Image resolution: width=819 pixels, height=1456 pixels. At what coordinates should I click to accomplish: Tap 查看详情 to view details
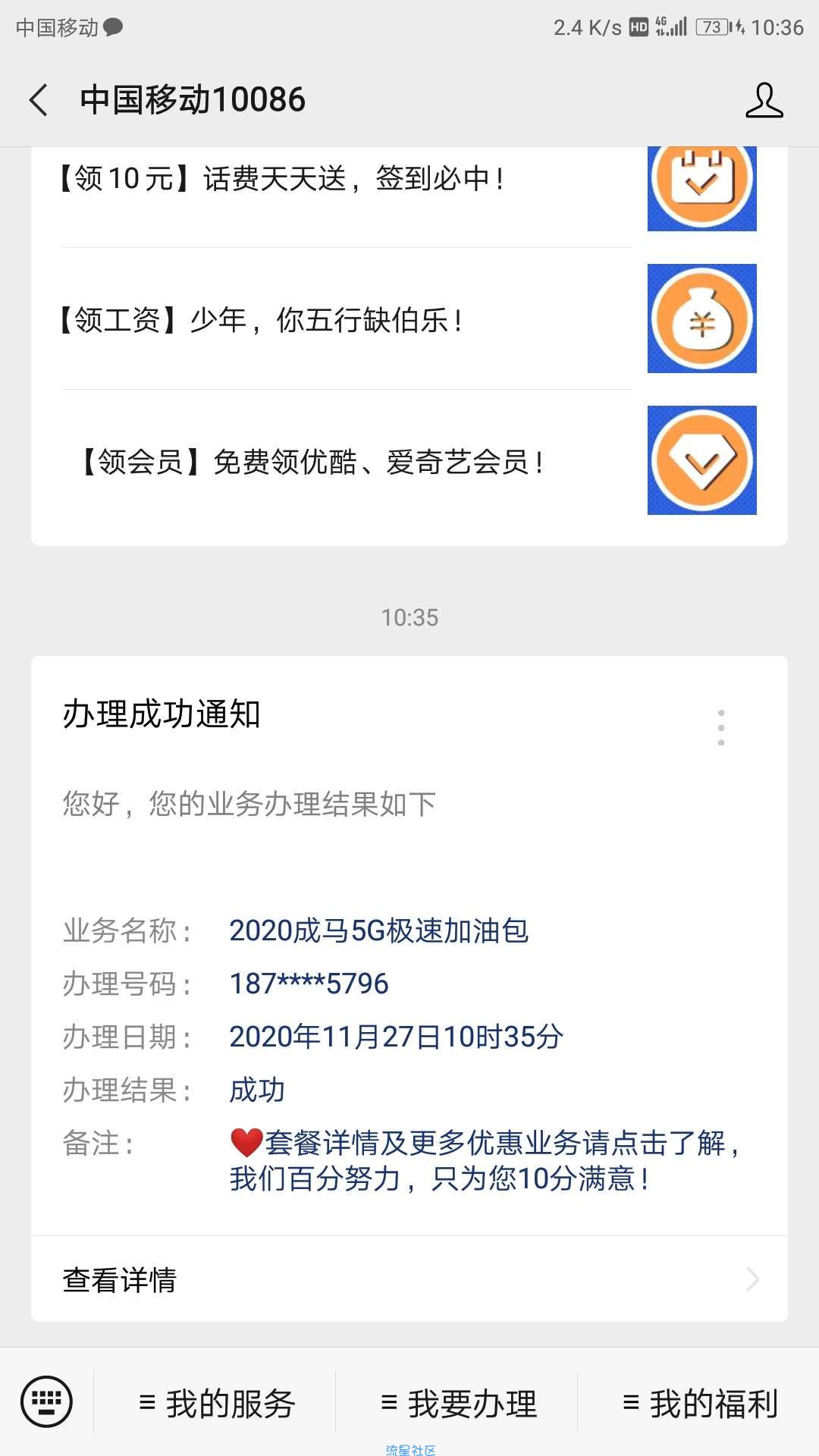409,1279
